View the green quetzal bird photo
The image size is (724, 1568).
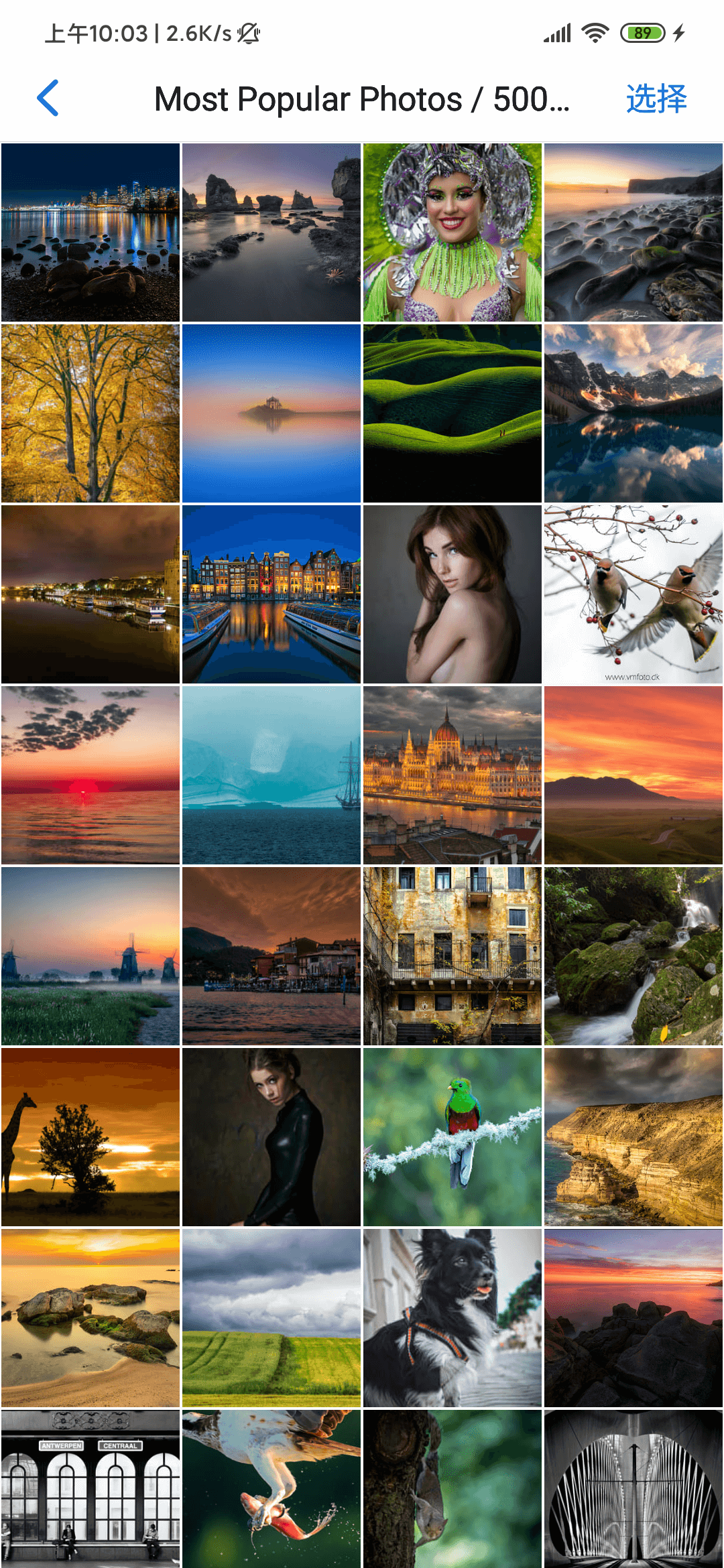[452, 1137]
